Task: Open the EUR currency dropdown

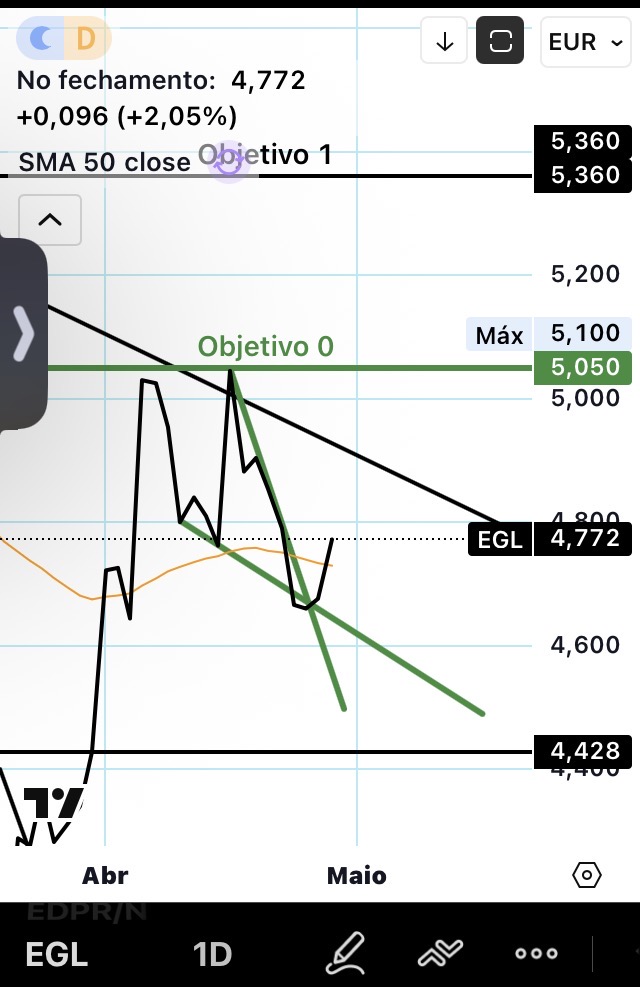Action: (585, 42)
